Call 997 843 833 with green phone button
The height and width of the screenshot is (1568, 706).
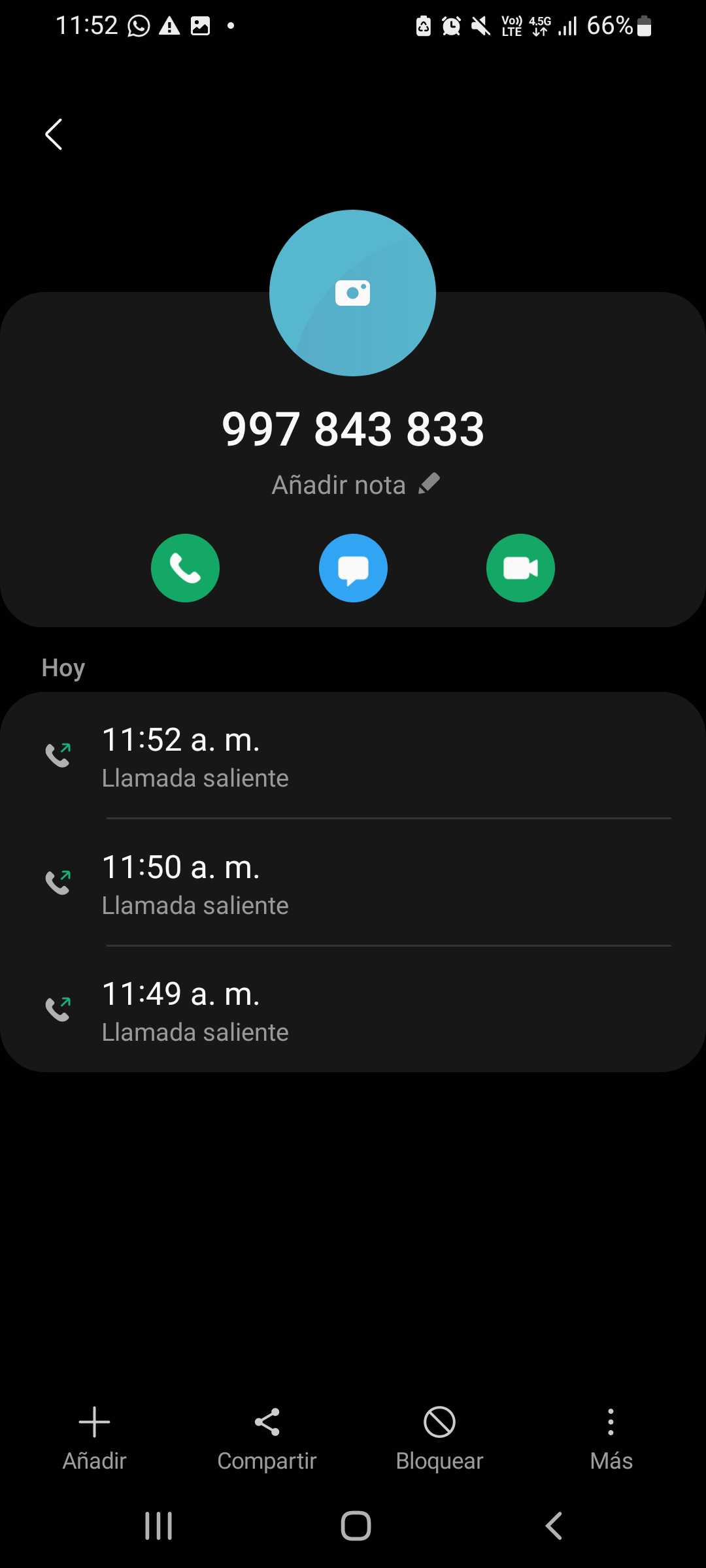click(x=185, y=568)
